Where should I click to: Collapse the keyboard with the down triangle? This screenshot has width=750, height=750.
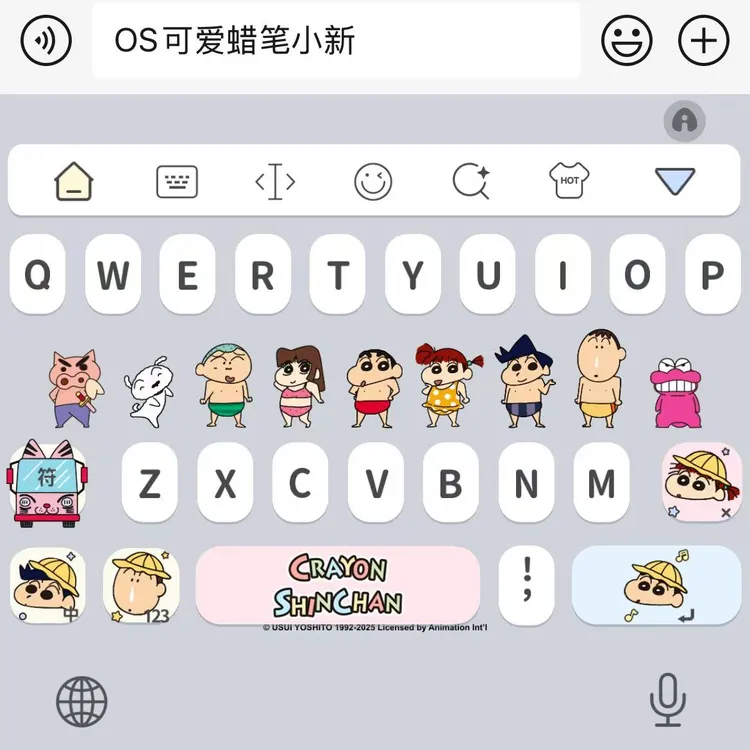674,181
